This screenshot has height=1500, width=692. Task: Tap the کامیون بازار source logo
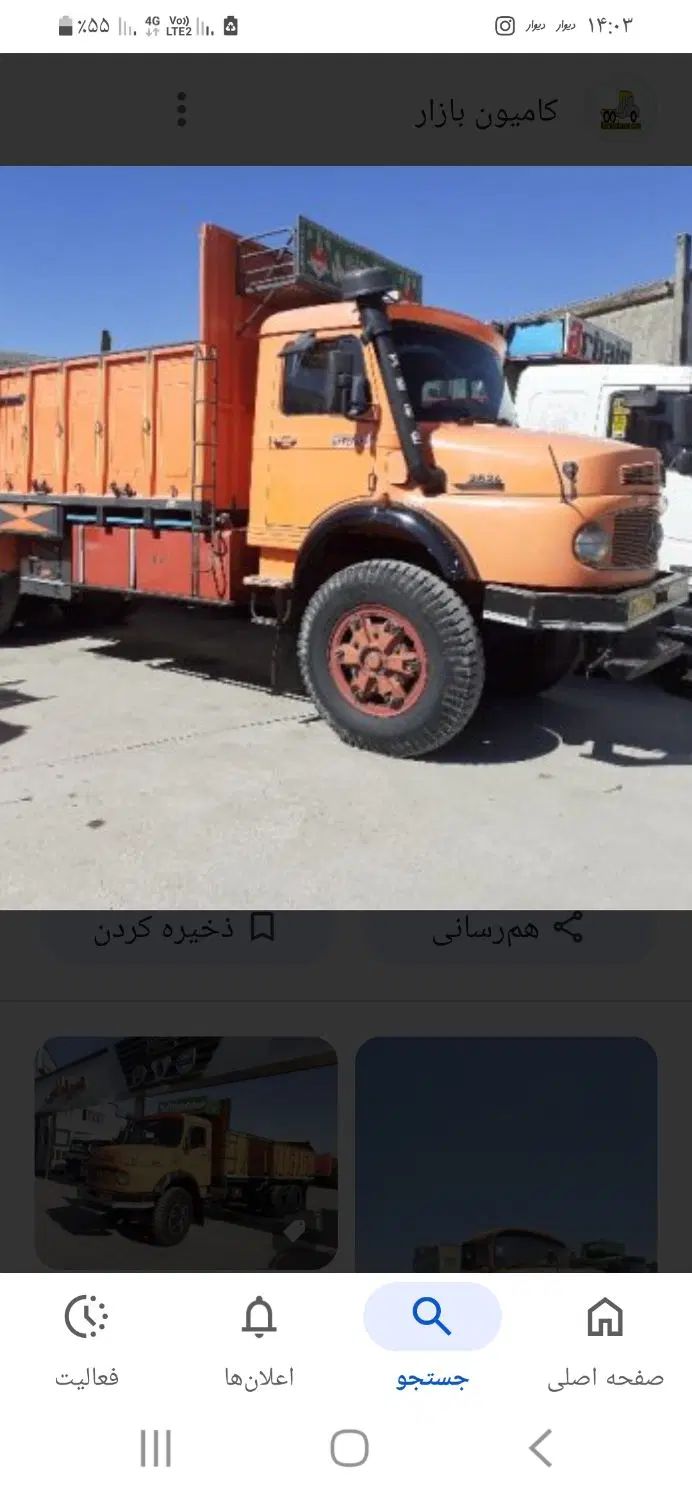pos(621,110)
